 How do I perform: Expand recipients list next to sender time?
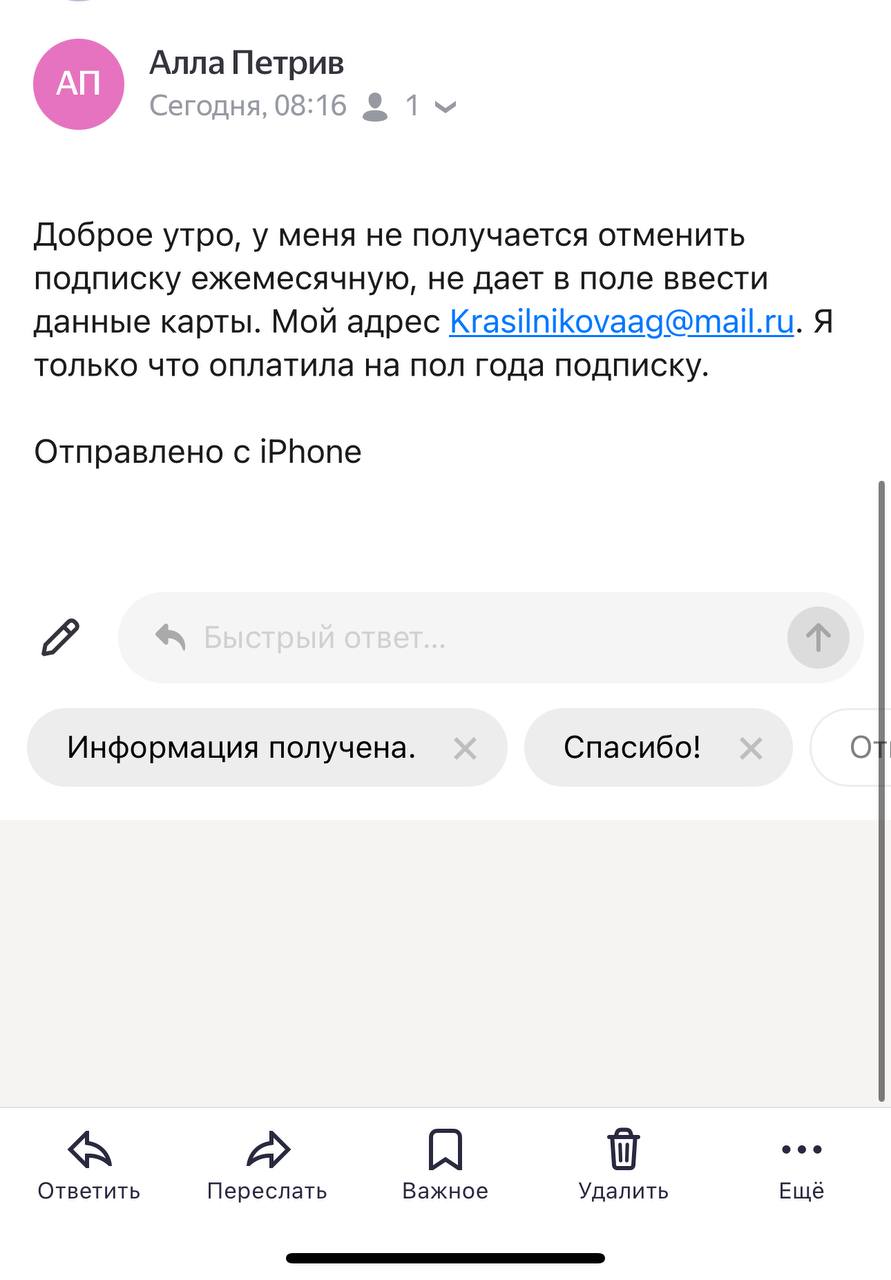tap(445, 106)
